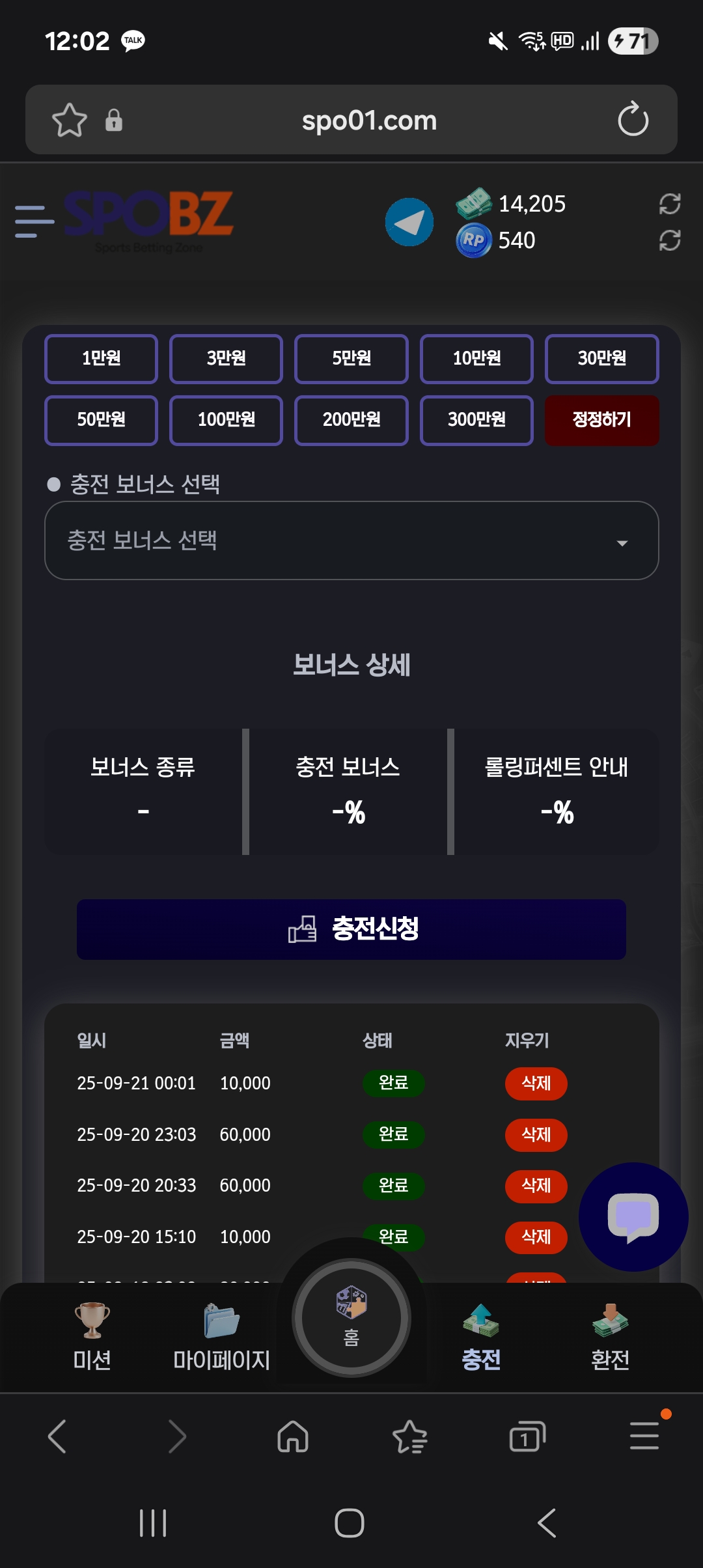Pick the 100만원 amount button
703x1568 pixels.
pos(226,420)
